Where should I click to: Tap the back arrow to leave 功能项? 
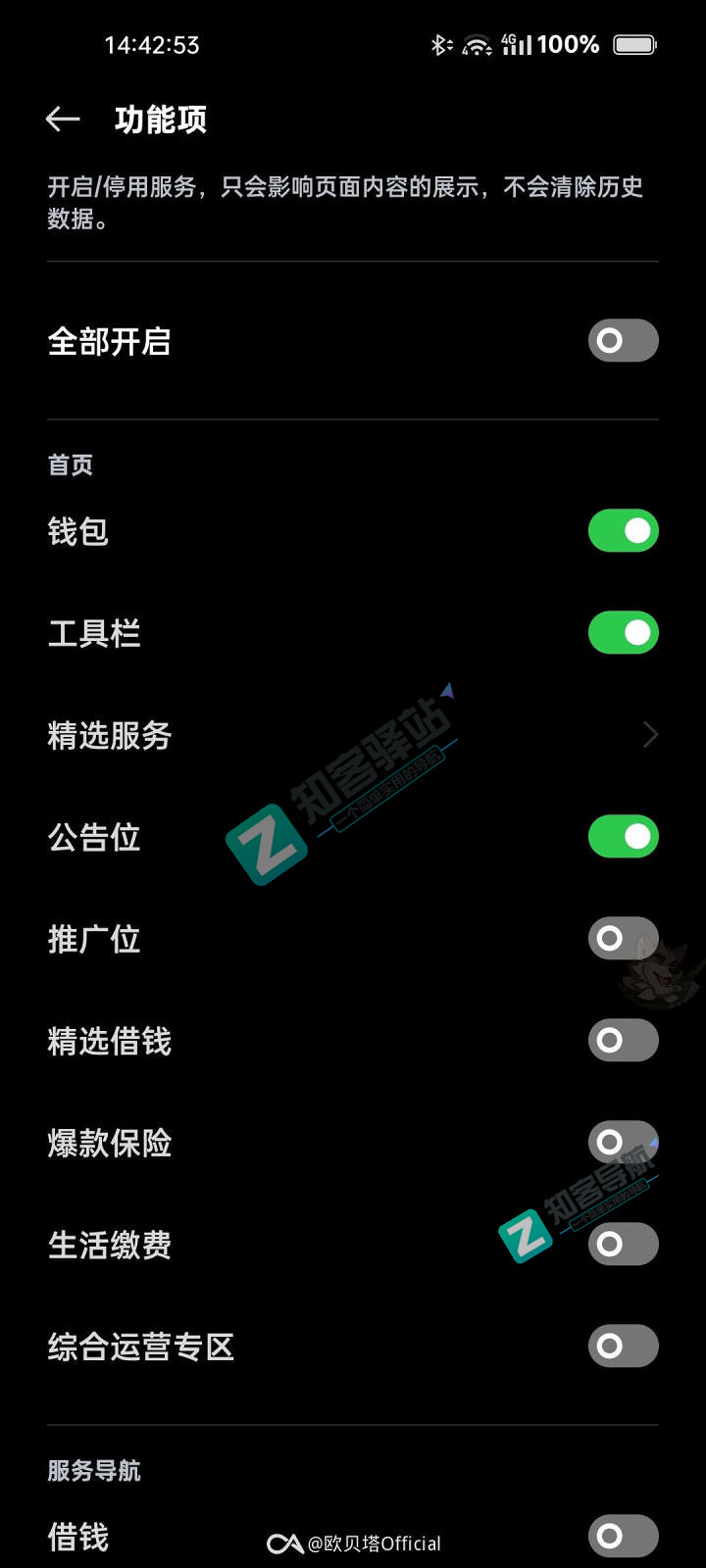tap(62, 118)
